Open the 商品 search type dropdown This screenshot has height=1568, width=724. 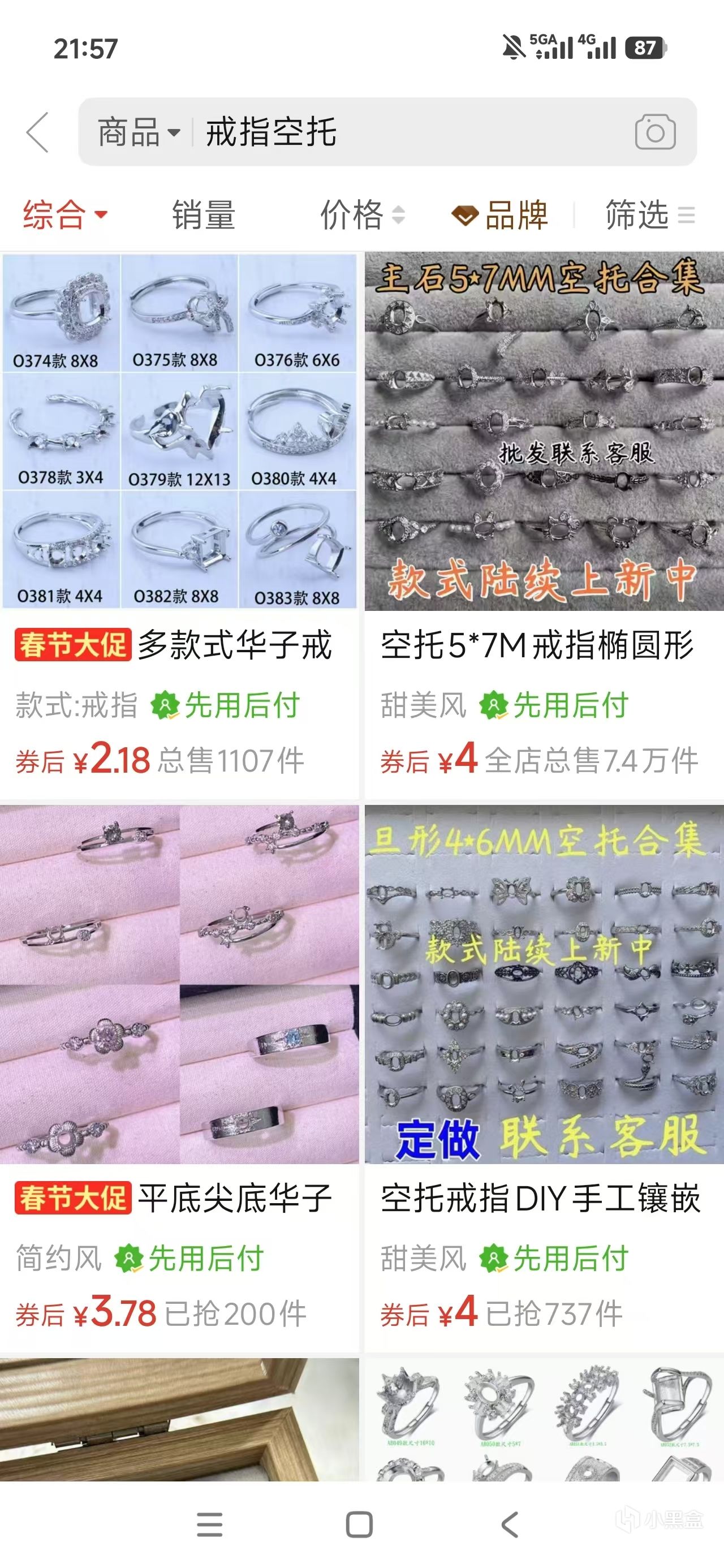(139, 132)
